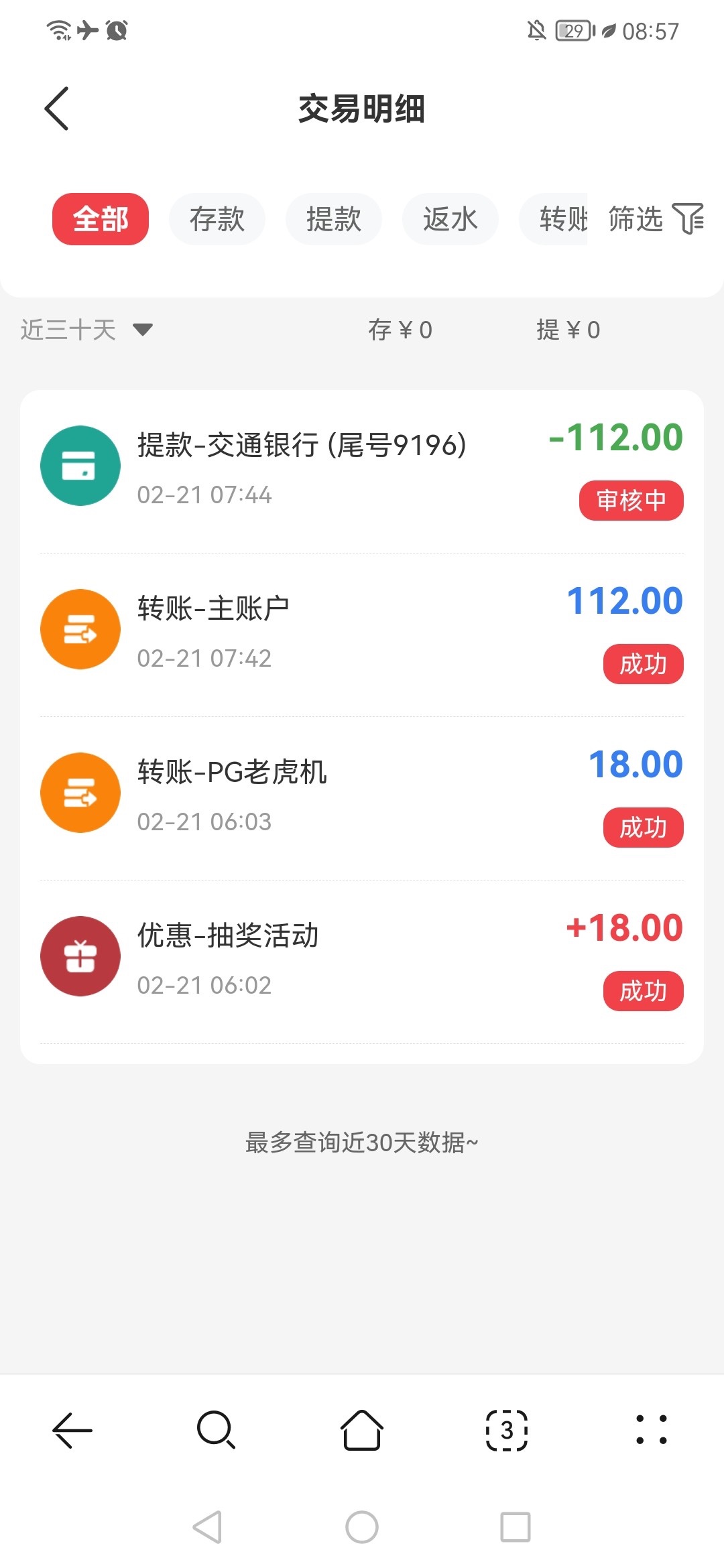The image size is (724, 1568).
Task: Show the 3 open browser tabs
Action: (x=507, y=1430)
